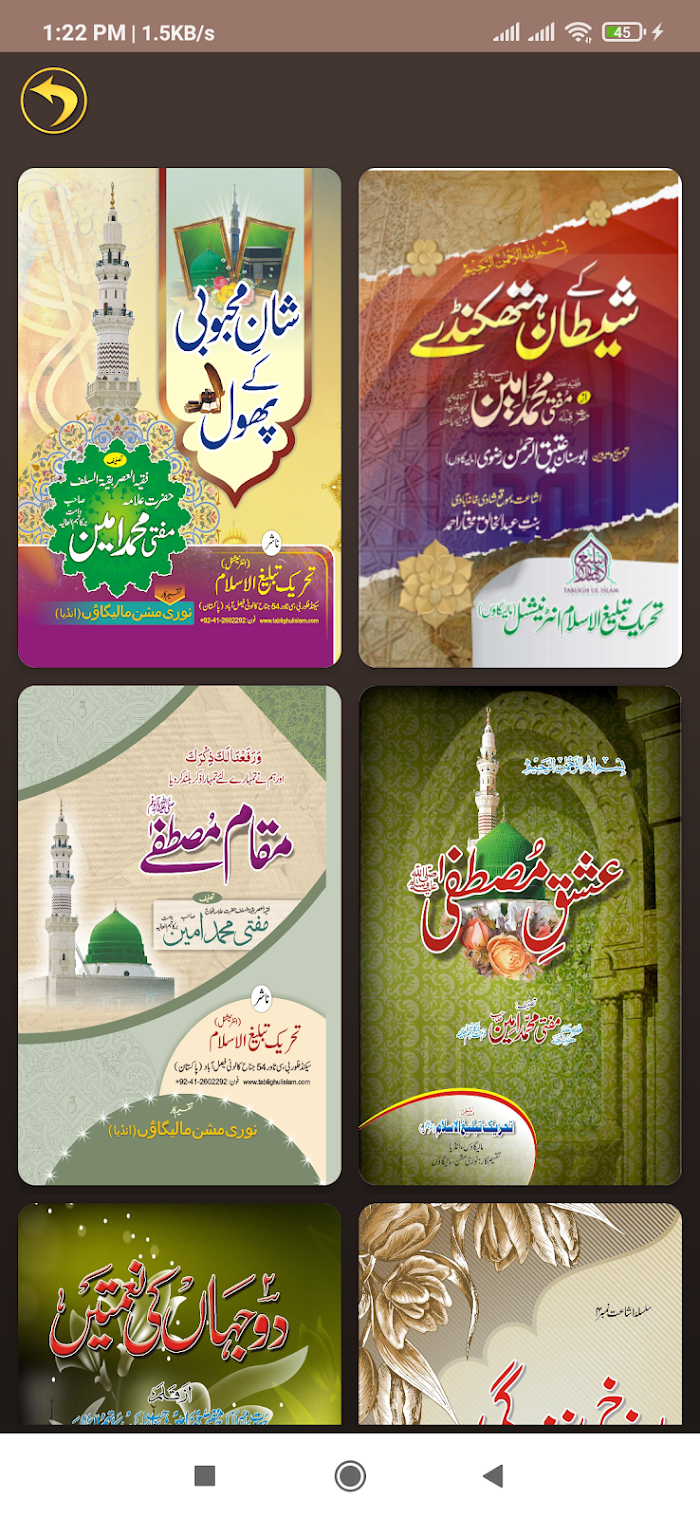Open the 'Maqam-e-Mustafa' book cover
The height and width of the screenshot is (1518, 700).
180,936
